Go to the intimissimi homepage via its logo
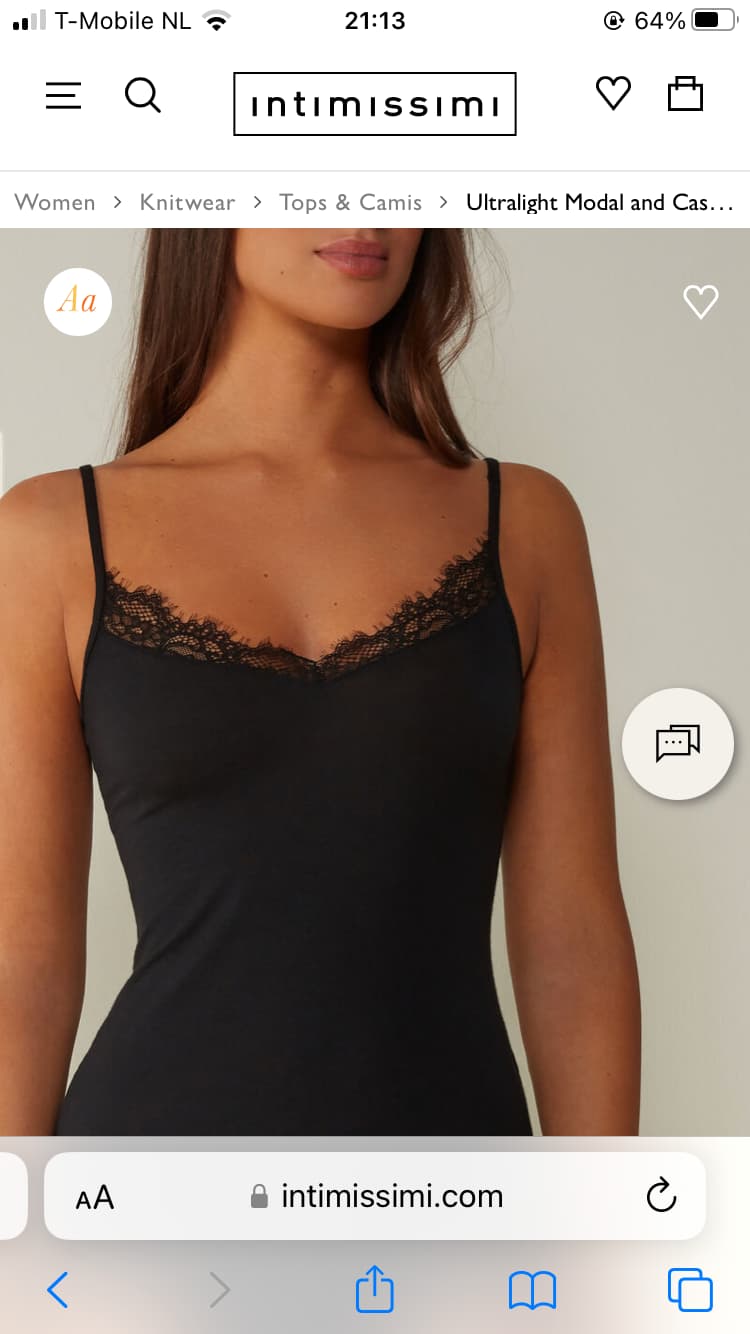The image size is (750, 1334). click(375, 104)
